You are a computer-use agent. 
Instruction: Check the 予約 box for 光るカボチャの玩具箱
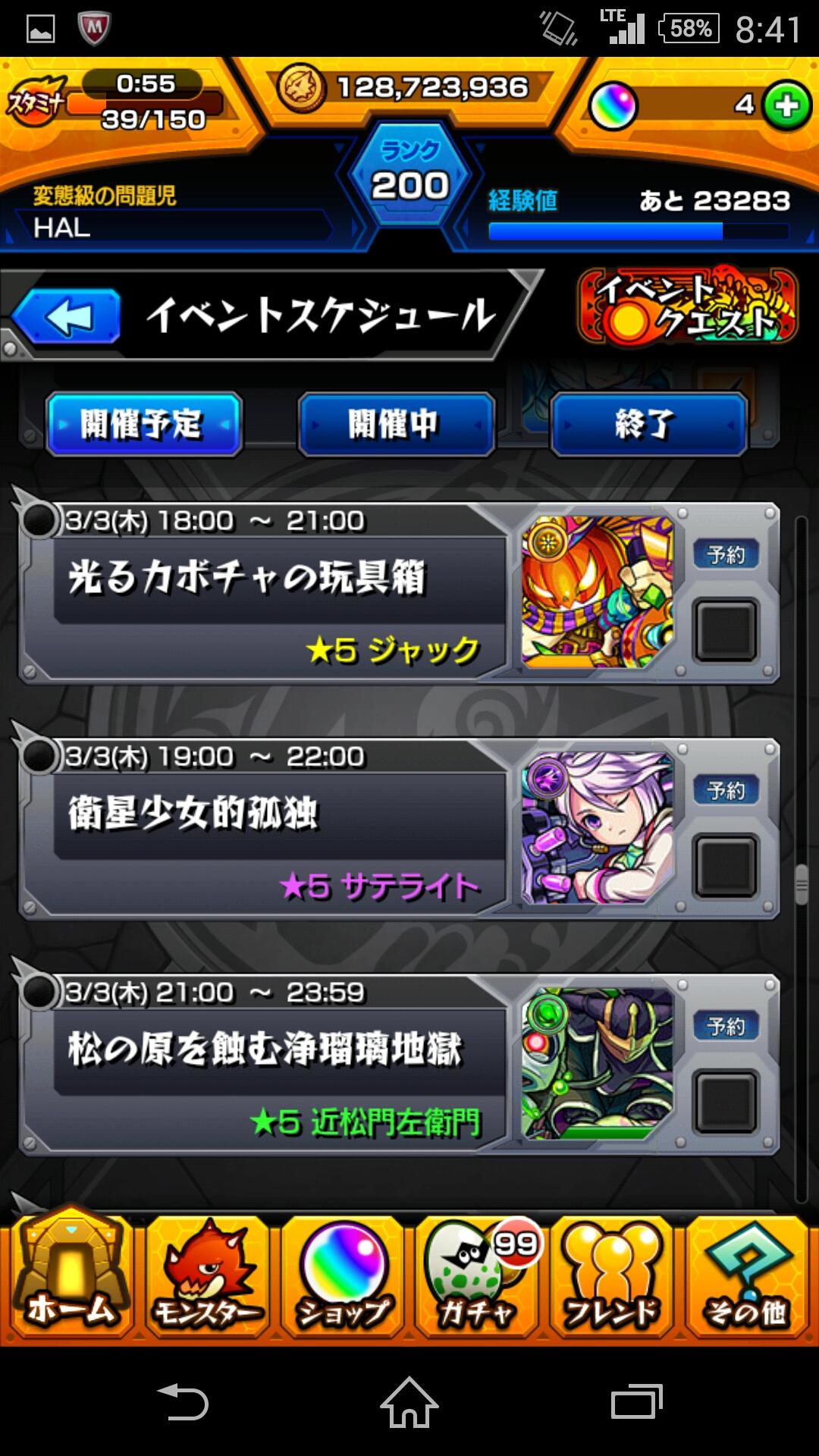coord(726,629)
